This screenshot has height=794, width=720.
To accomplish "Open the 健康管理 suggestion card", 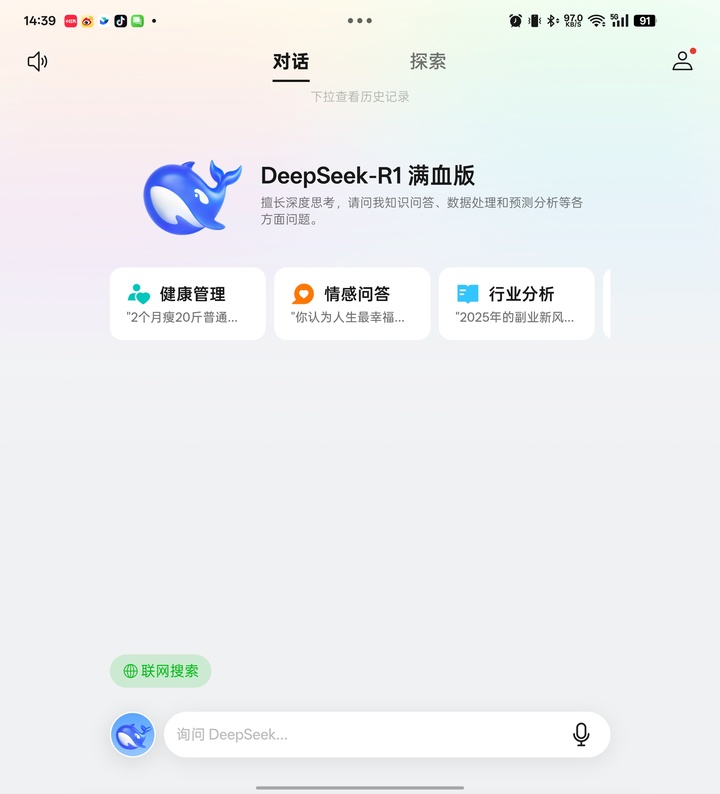I will tap(187, 303).
